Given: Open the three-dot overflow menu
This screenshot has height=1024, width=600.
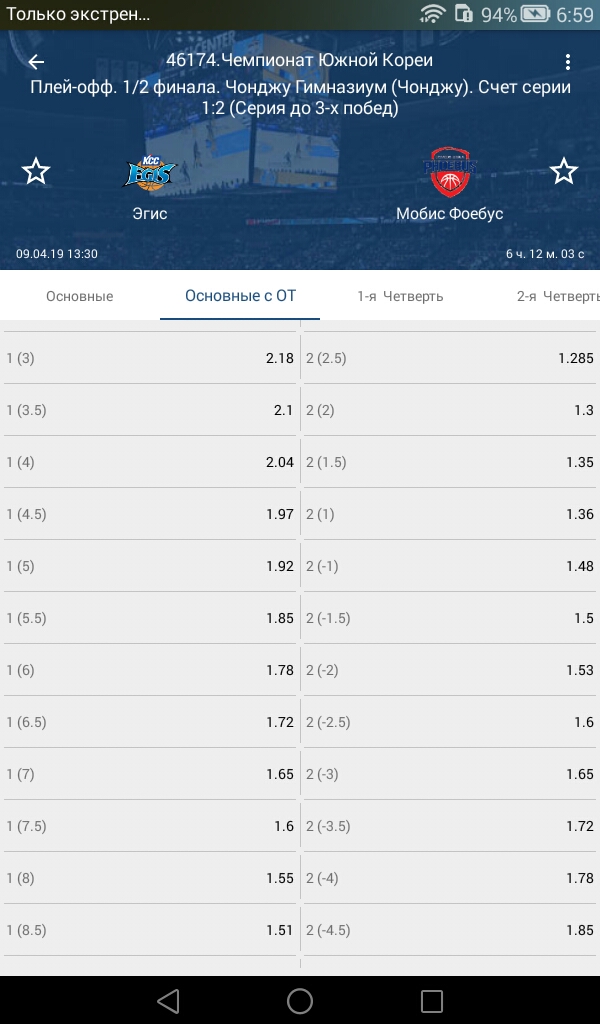Looking at the screenshot, I should tap(567, 62).
